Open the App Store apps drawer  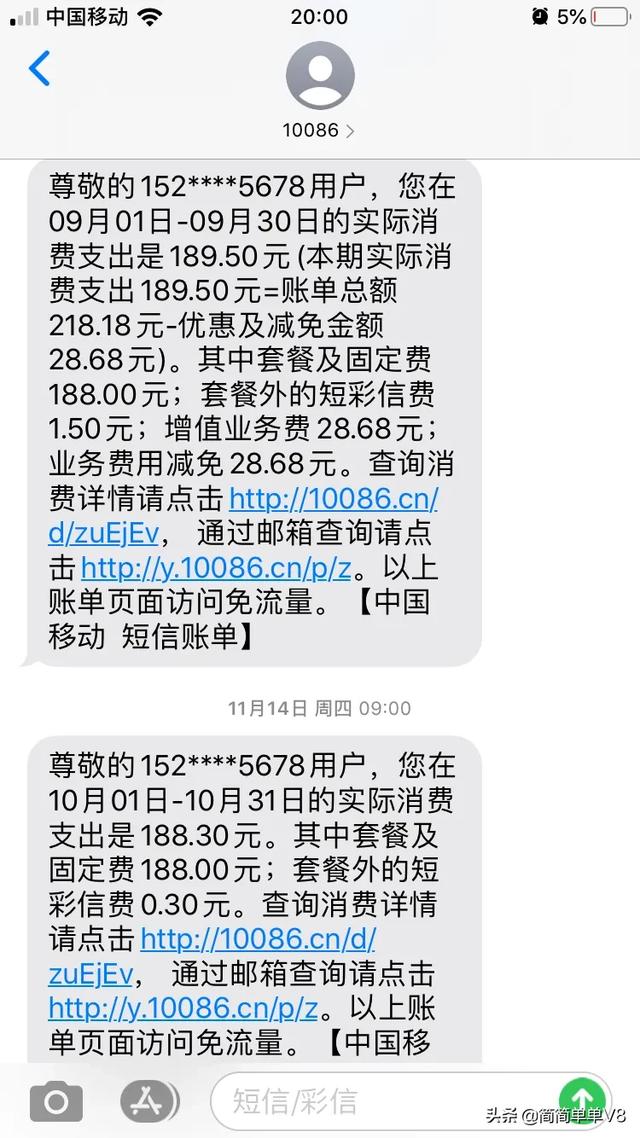(149, 1101)
